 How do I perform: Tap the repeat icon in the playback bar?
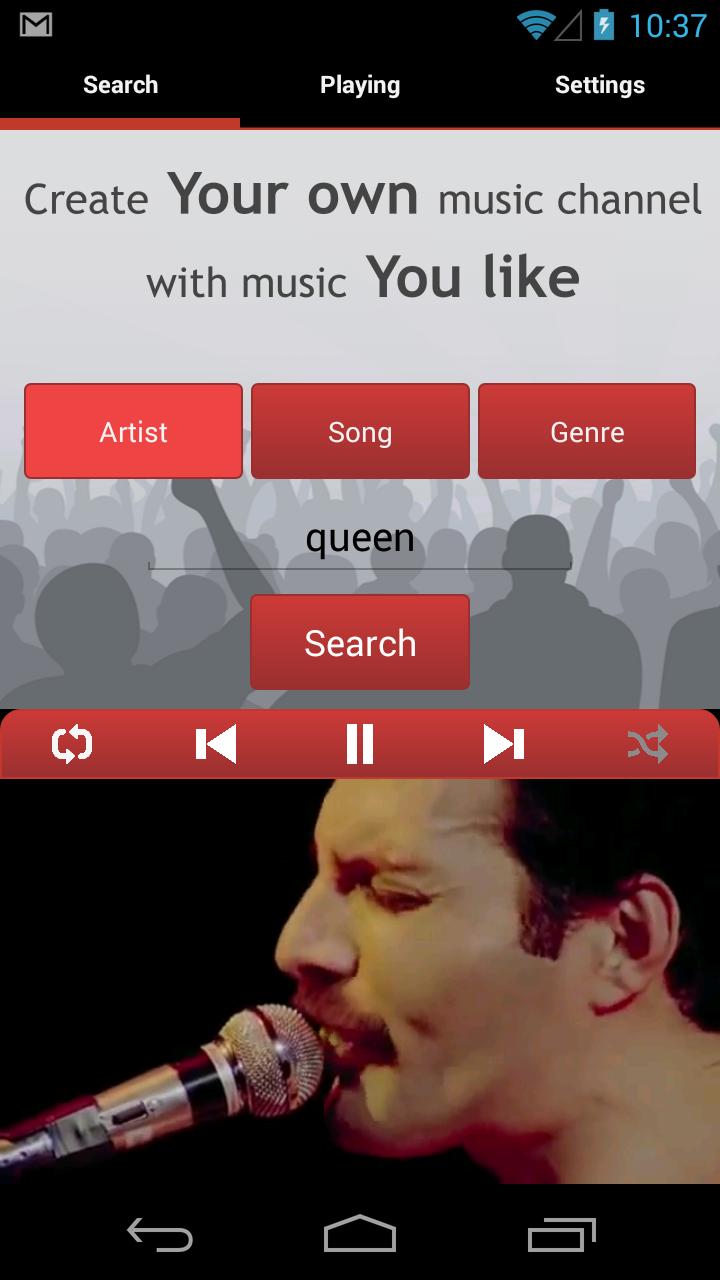point(71,744)
